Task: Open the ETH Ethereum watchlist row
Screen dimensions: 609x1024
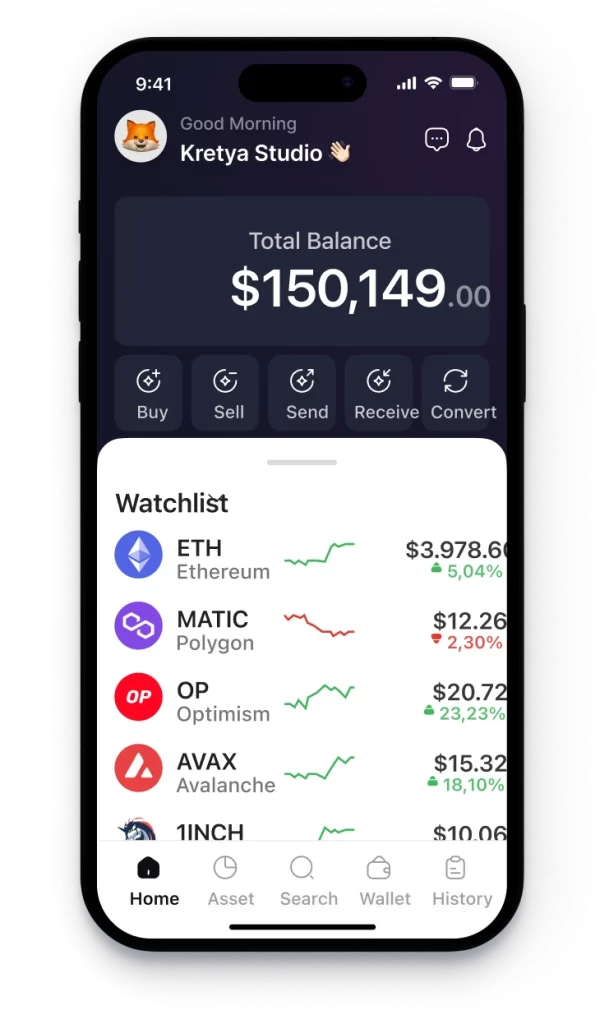Action: [x=310, y=555]
